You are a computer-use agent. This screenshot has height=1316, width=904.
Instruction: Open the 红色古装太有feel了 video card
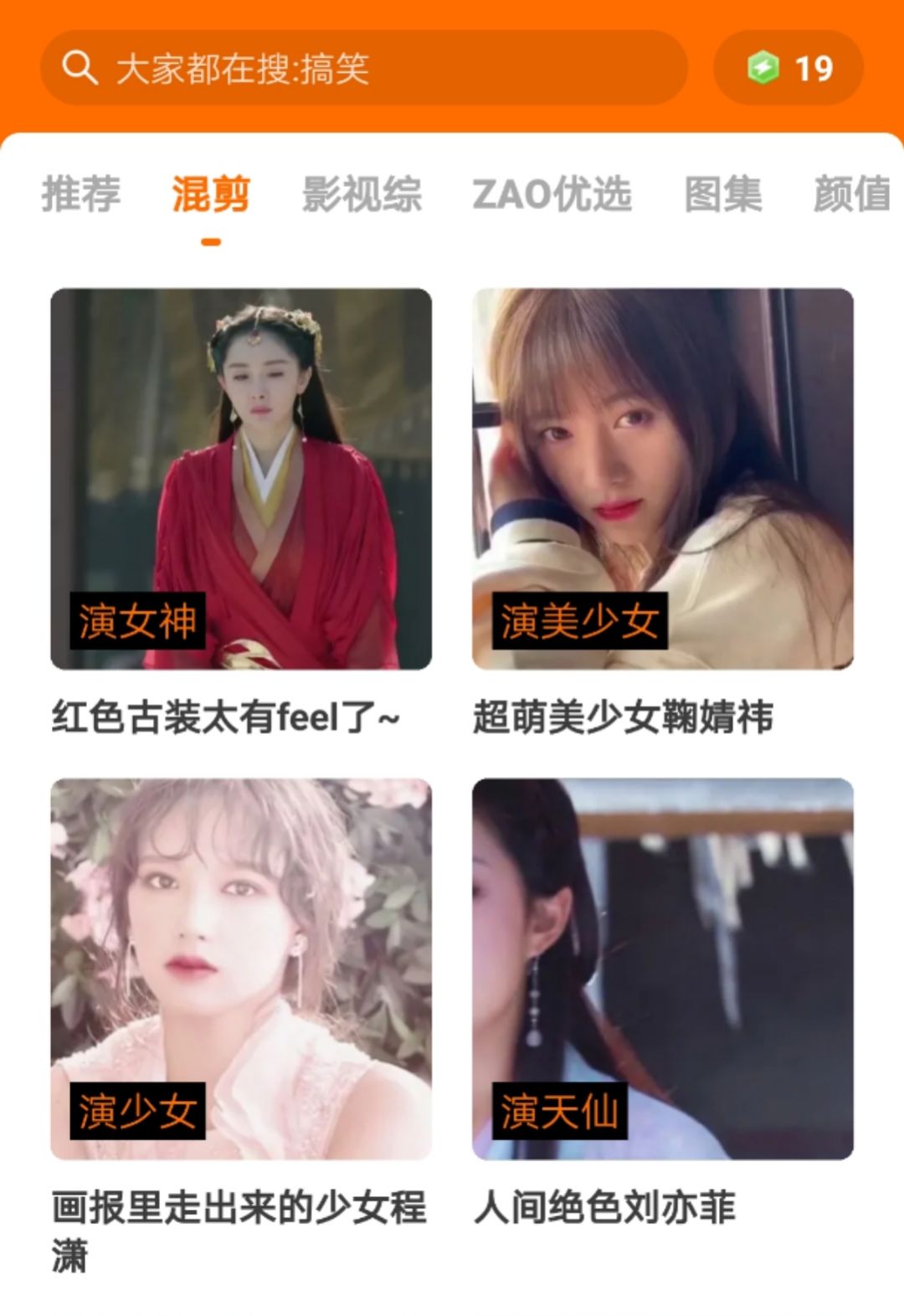[241, 479]
